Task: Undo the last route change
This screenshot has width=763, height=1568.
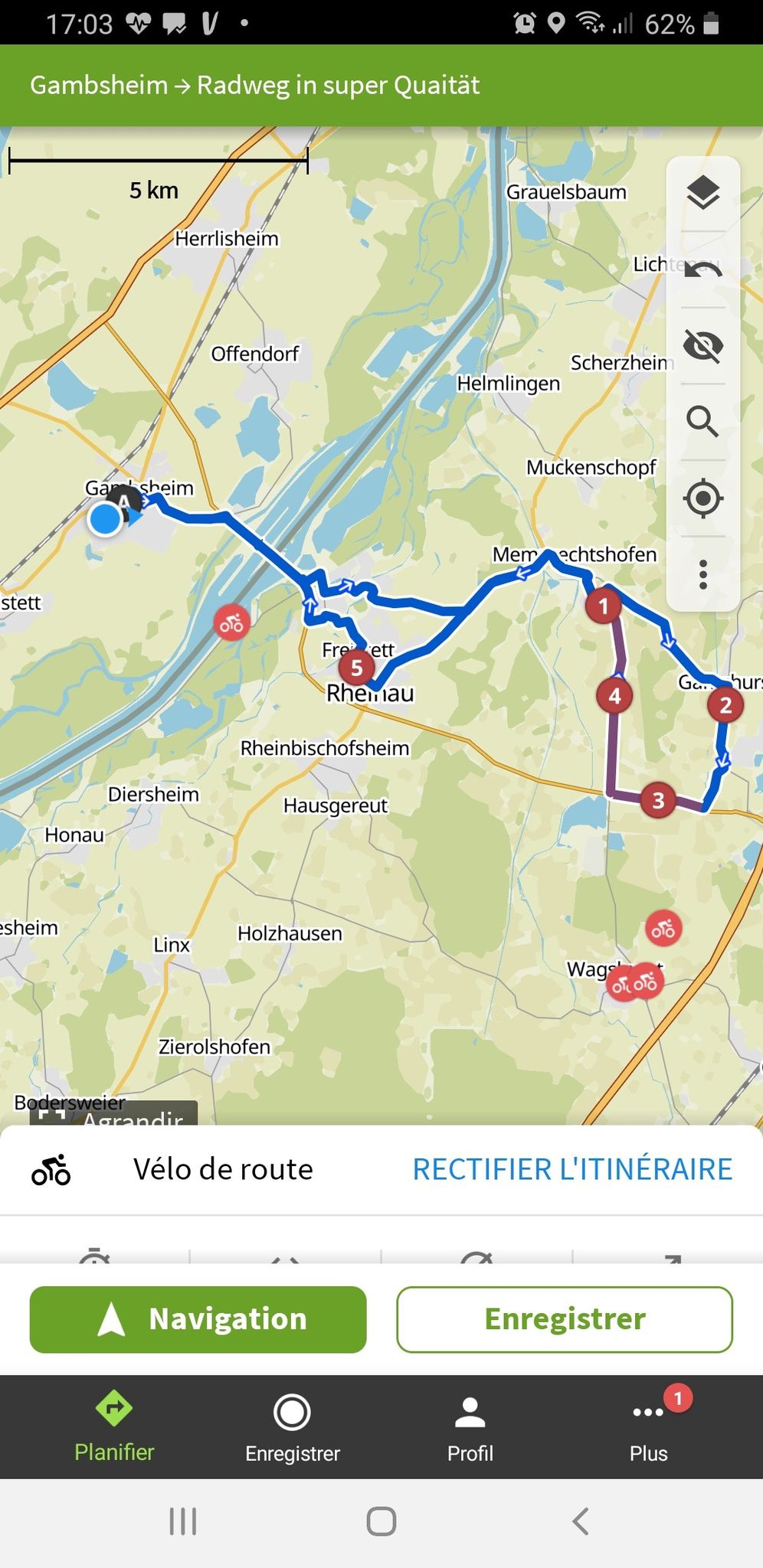Action: (x=702, y=269)
